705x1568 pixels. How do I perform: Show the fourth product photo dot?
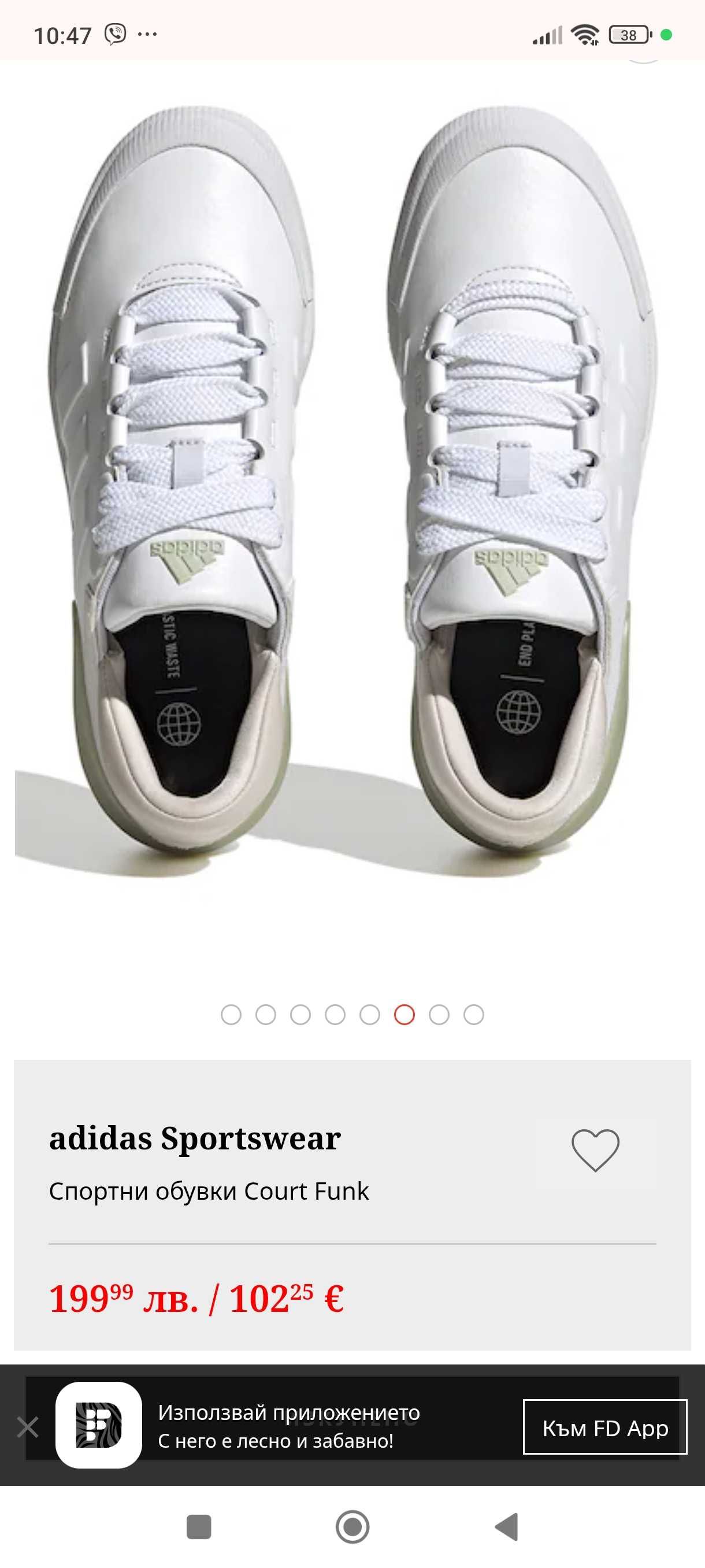[335, 1015]
